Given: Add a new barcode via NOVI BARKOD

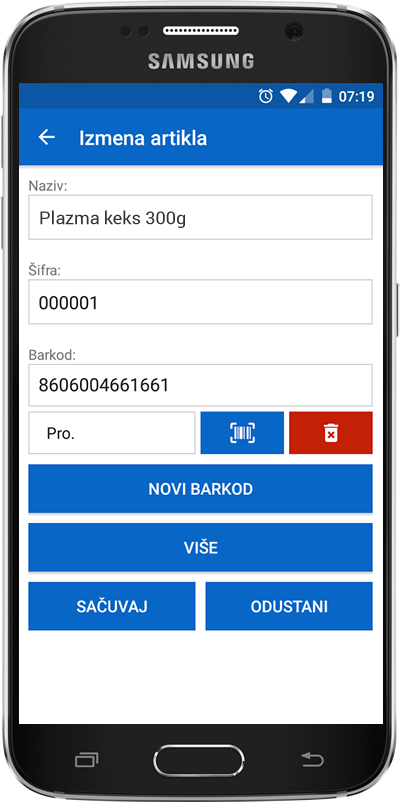Looking at the screenshot, I should coord(200,488).
